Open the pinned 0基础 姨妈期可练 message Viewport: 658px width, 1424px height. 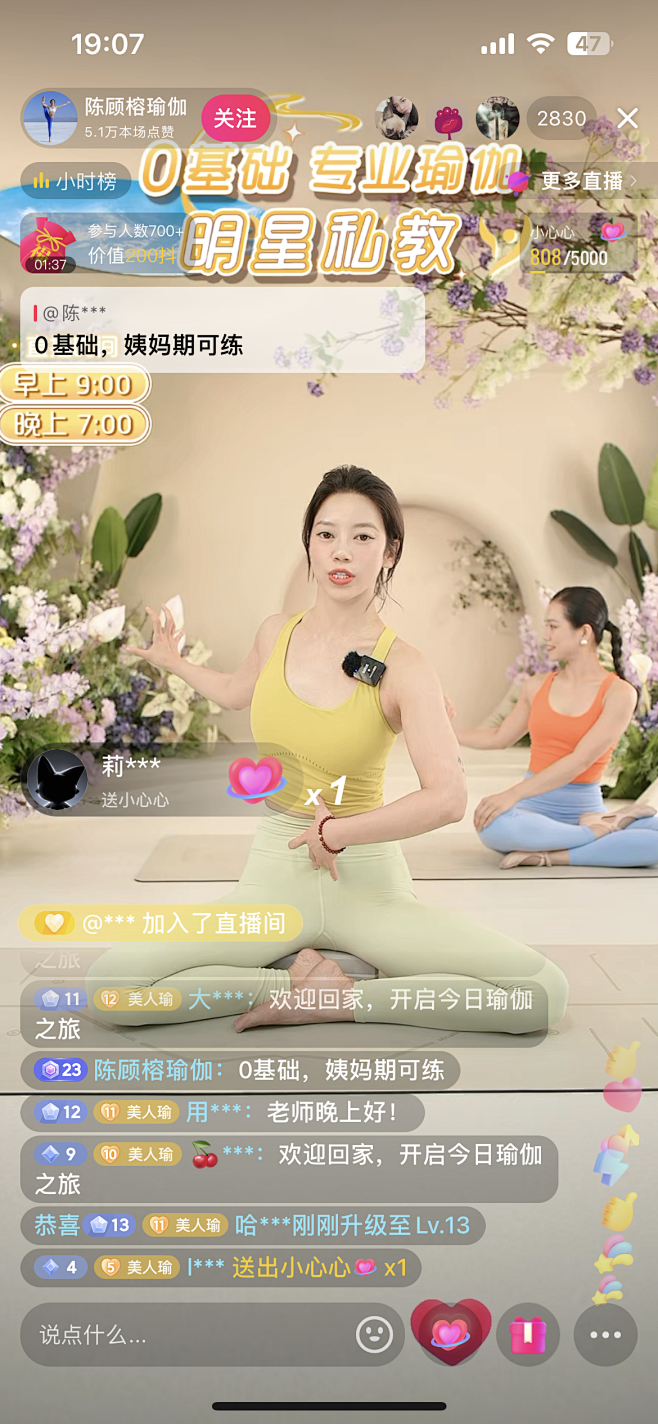click(x=222, y=331)
